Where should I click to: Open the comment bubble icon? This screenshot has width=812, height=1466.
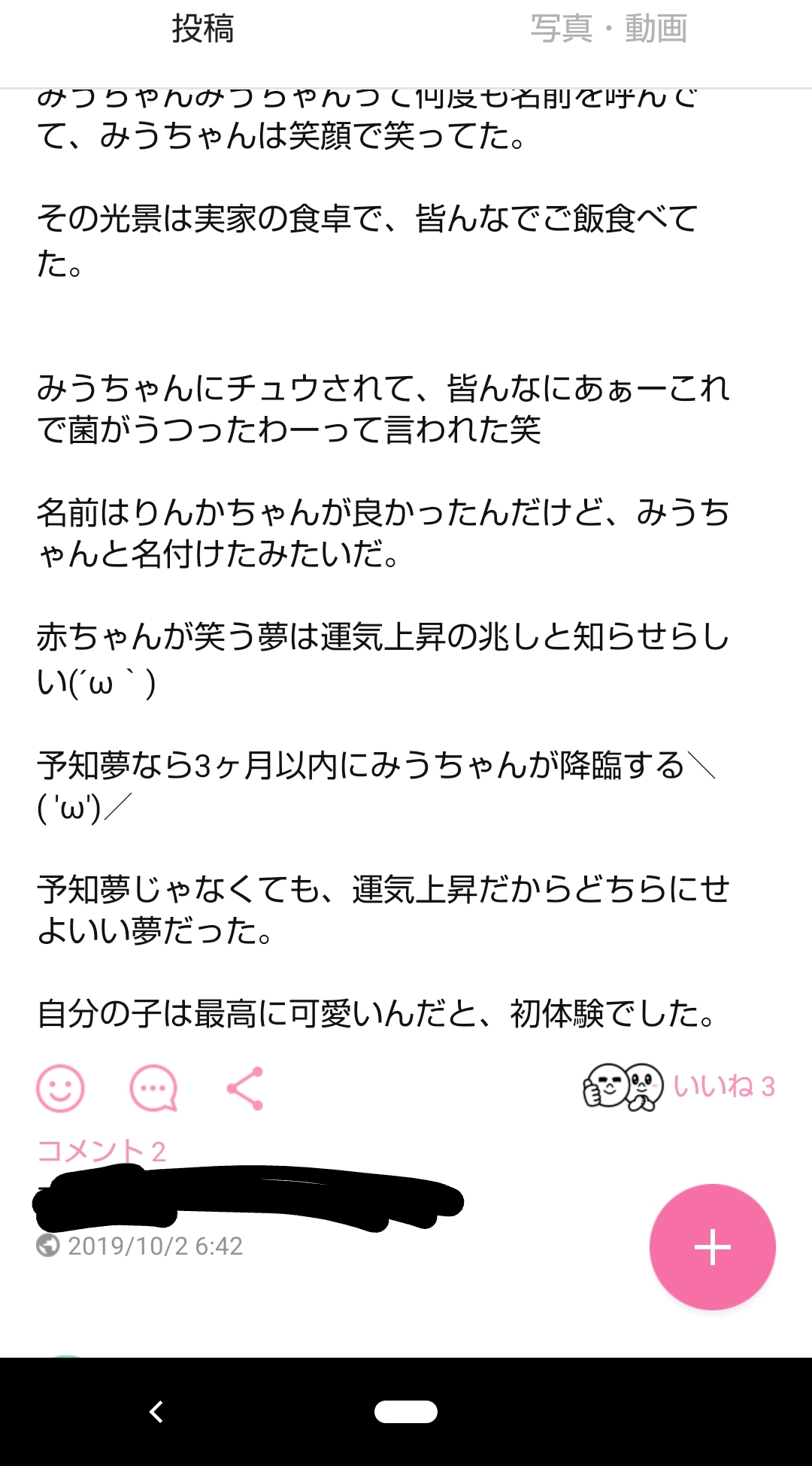(x=153, y=1088)
